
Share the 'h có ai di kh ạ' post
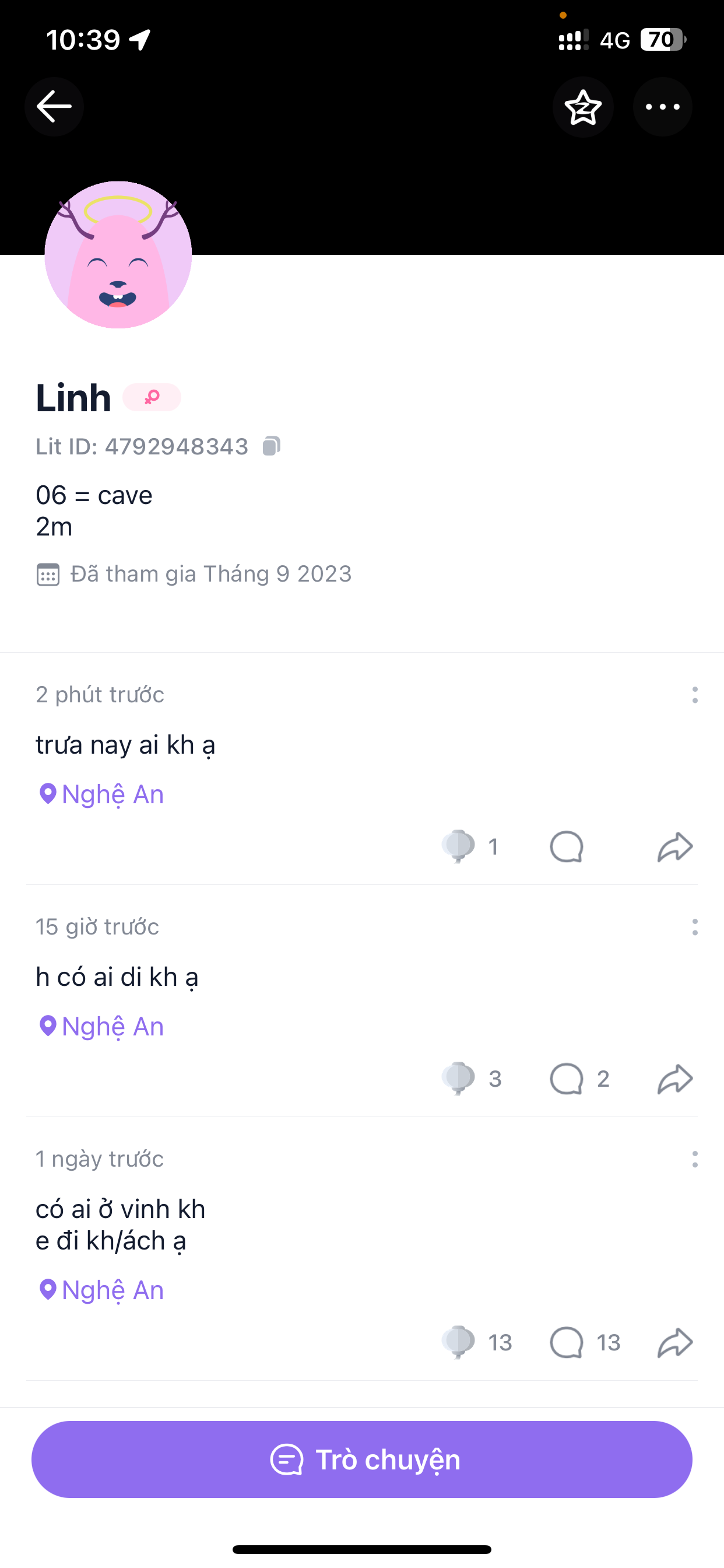pos(674,1079)
